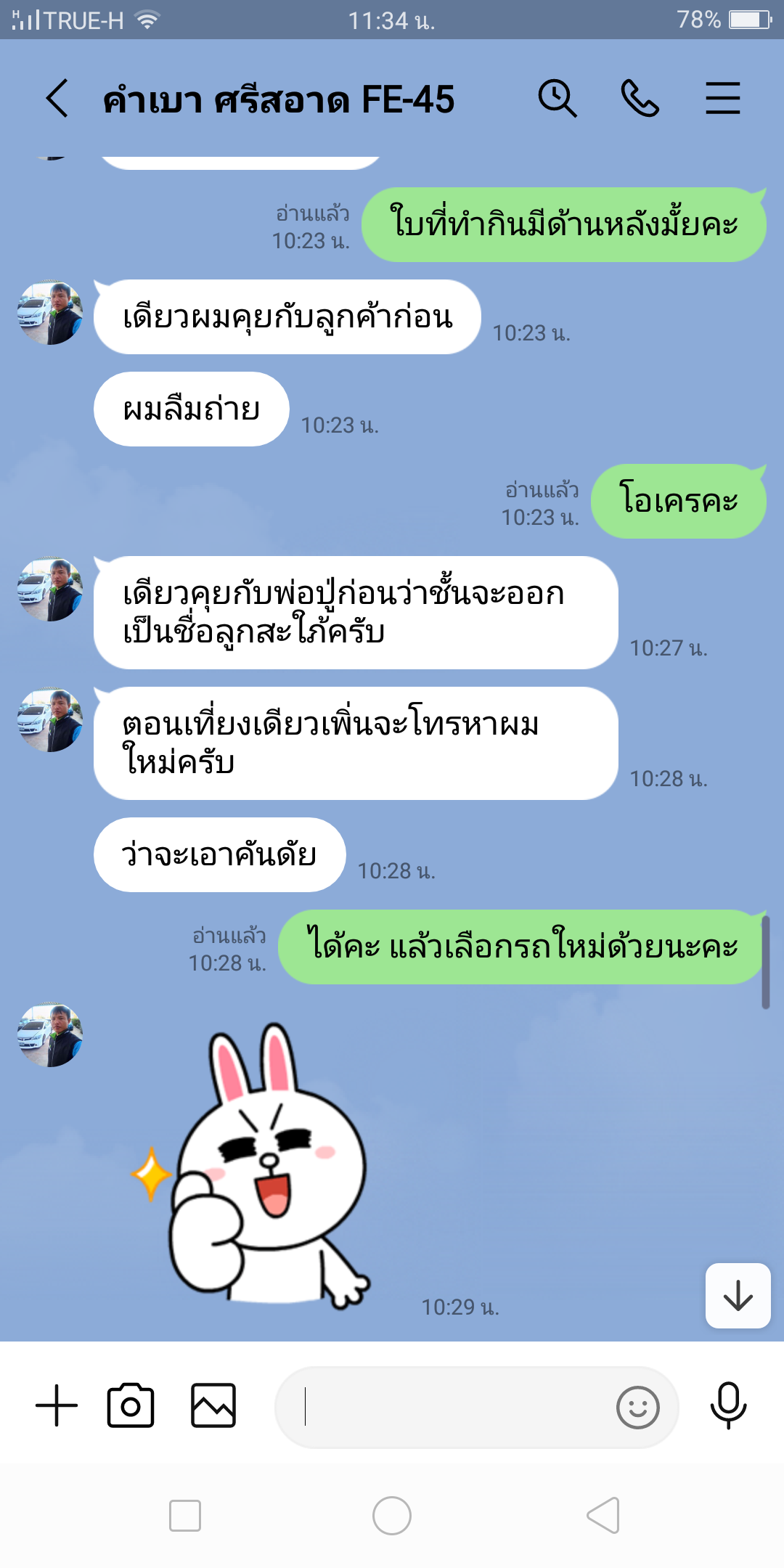Record a voice message with the microphone
This screenshot has width=784, height=1568.
click(x=728, y=1406)
